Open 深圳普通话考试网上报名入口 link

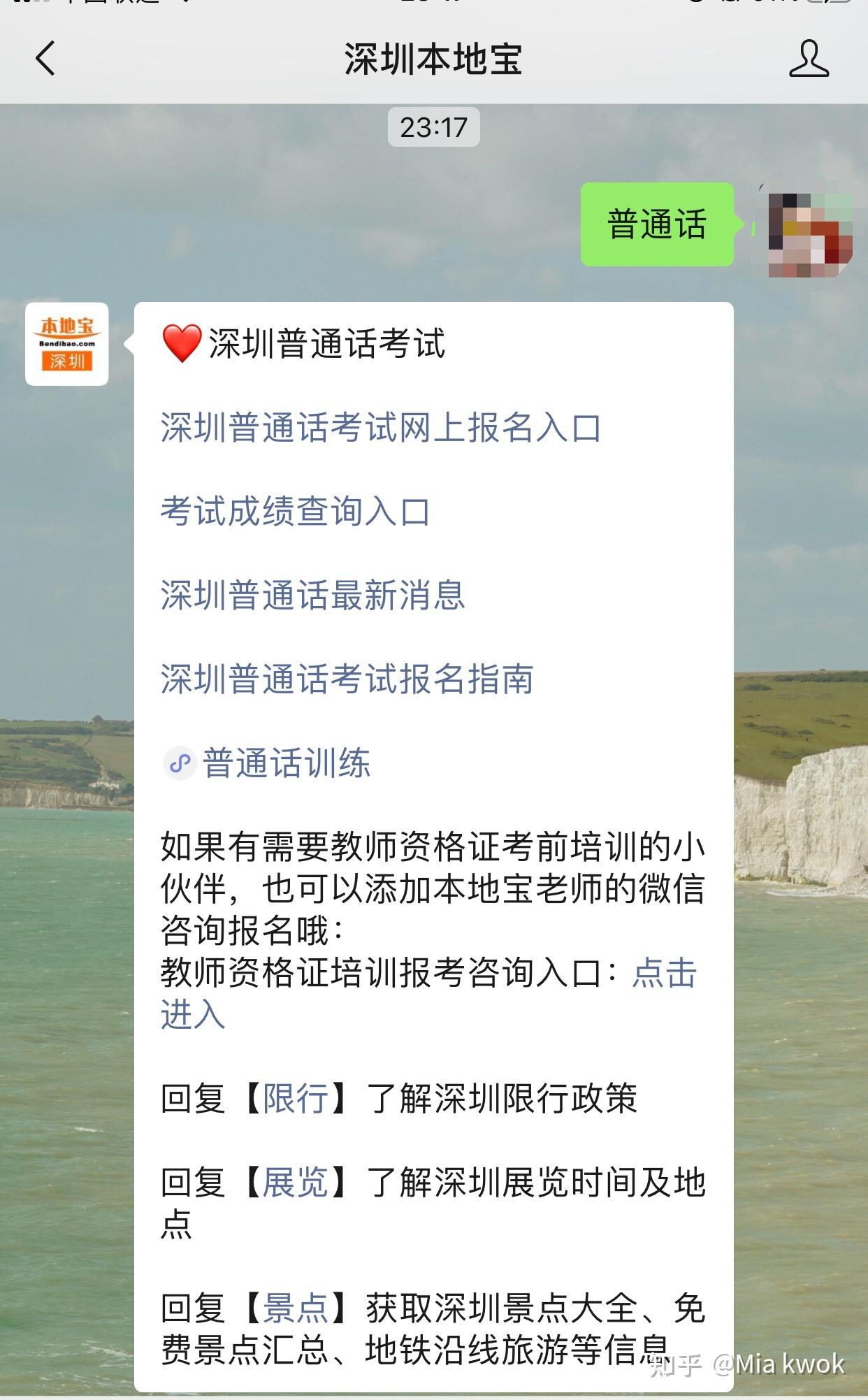[x=381, y=428]
